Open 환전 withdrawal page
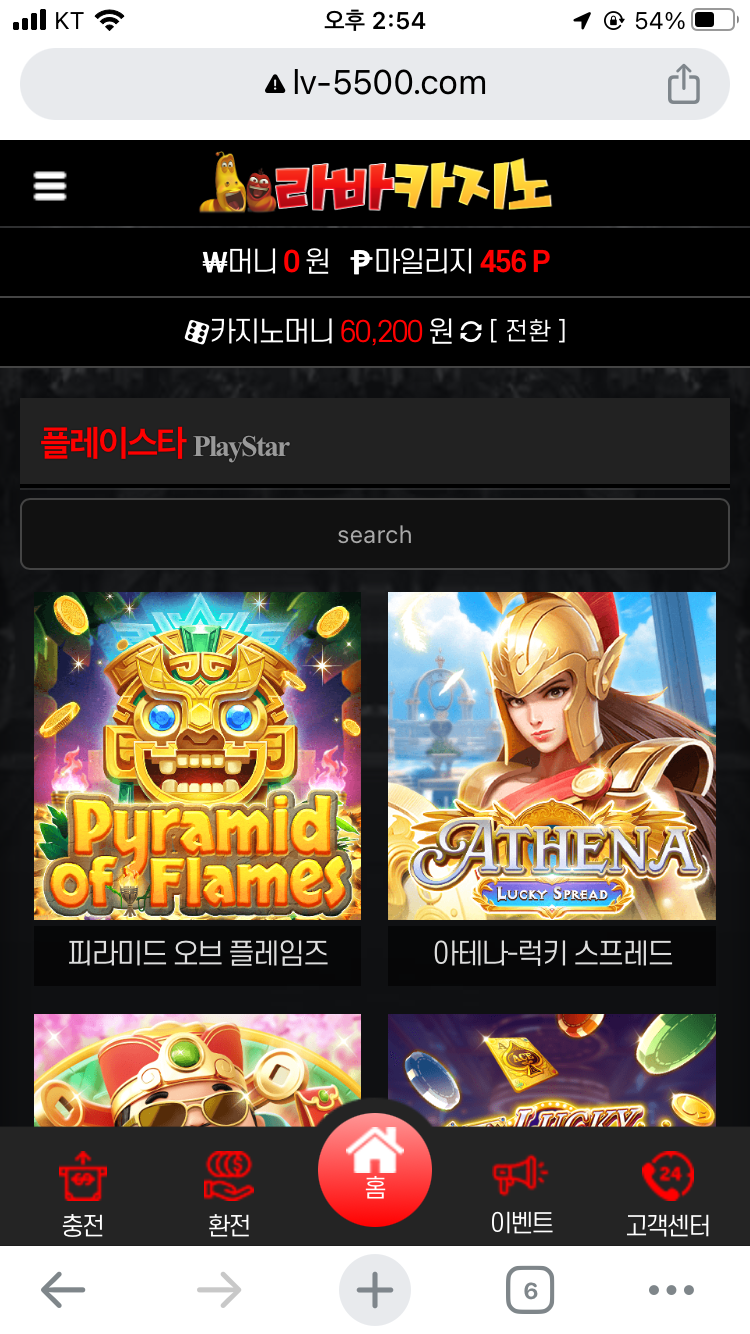Image resolution: width=750 pixels, height=1334 pixels. [228, 1193]
